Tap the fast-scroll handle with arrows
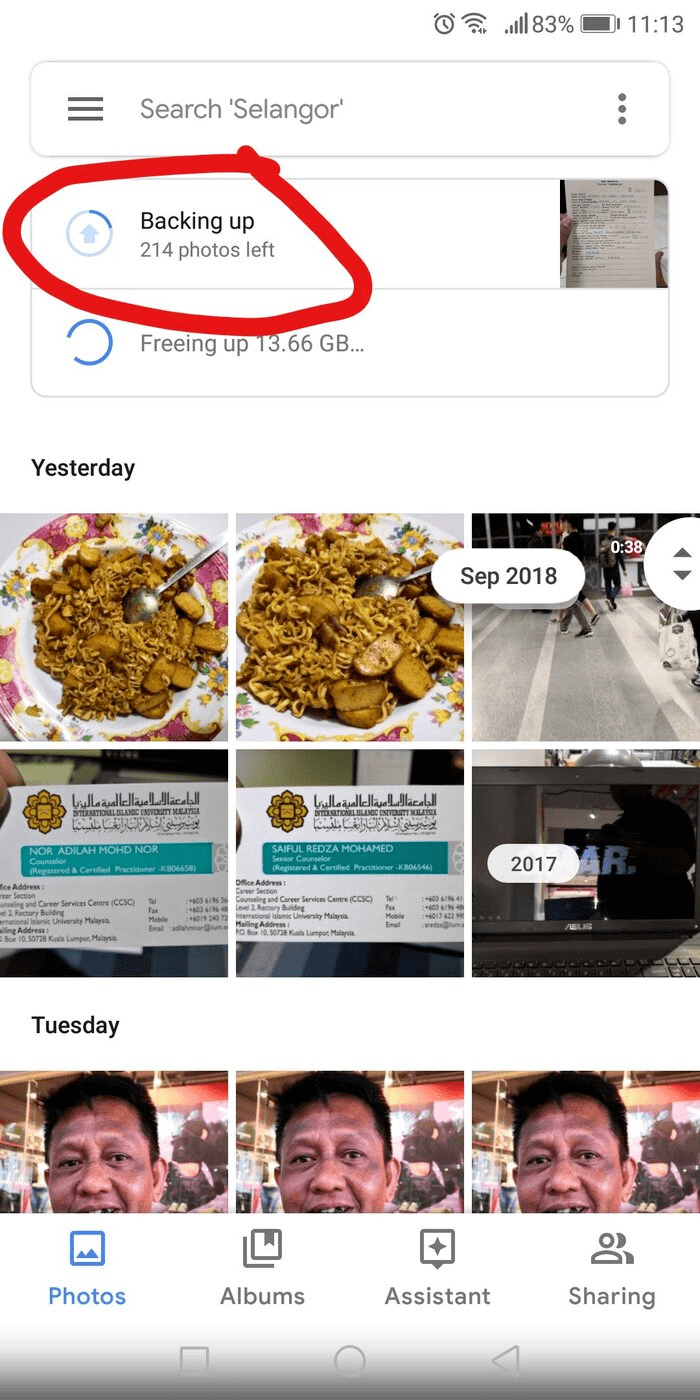Screen dimensions: 700x1400 point(681,565)
